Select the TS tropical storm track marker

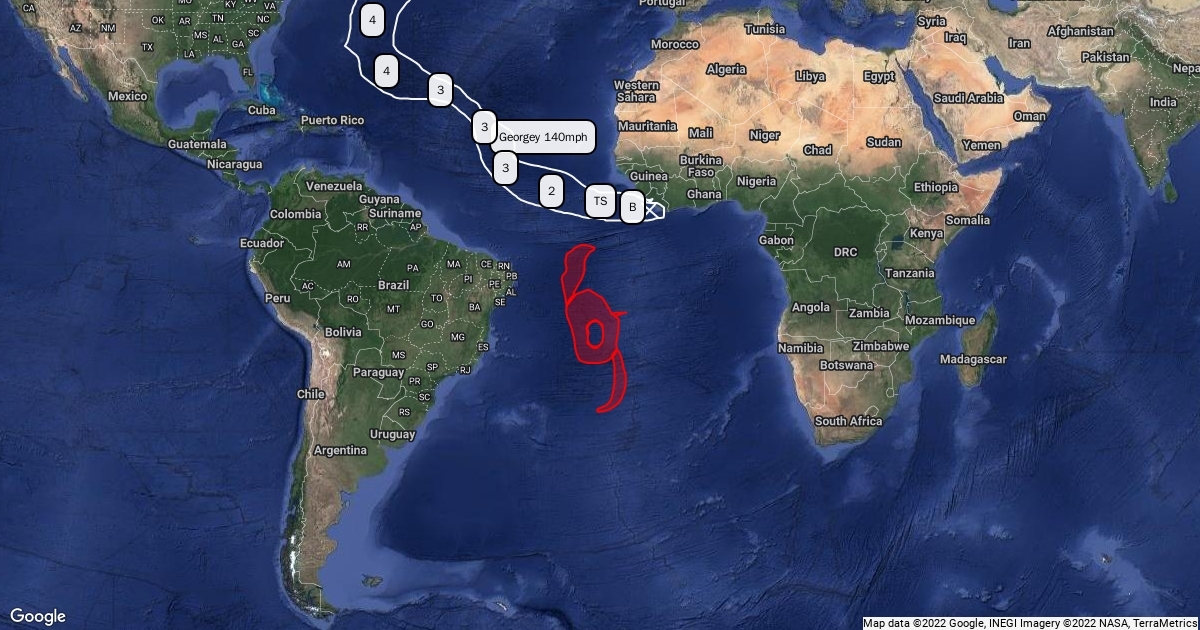pyautogui.click(x=600, y=201)
